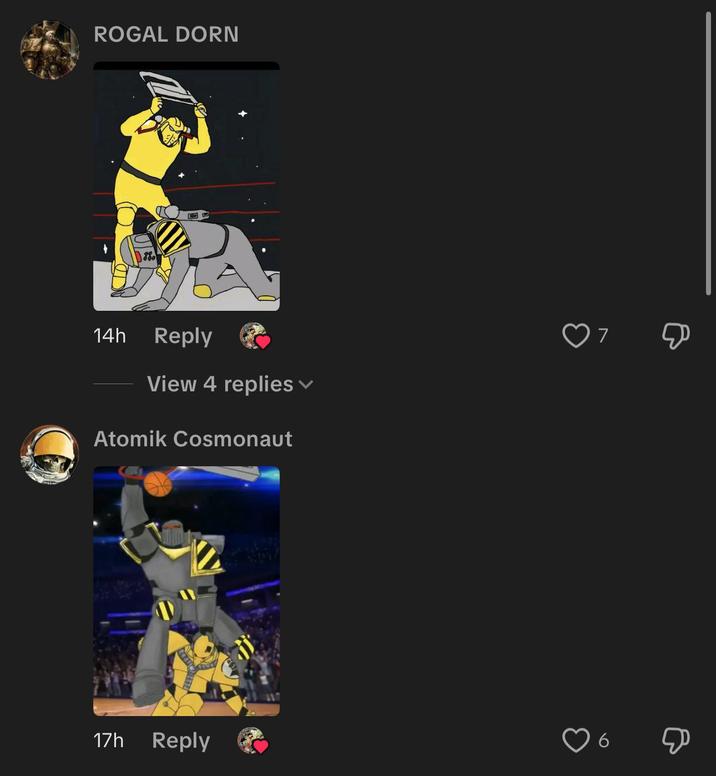Viewport: 716px width, 776px height.
Task: Like Atomik Cosmonaut's comment
Action: pos(576,741)
